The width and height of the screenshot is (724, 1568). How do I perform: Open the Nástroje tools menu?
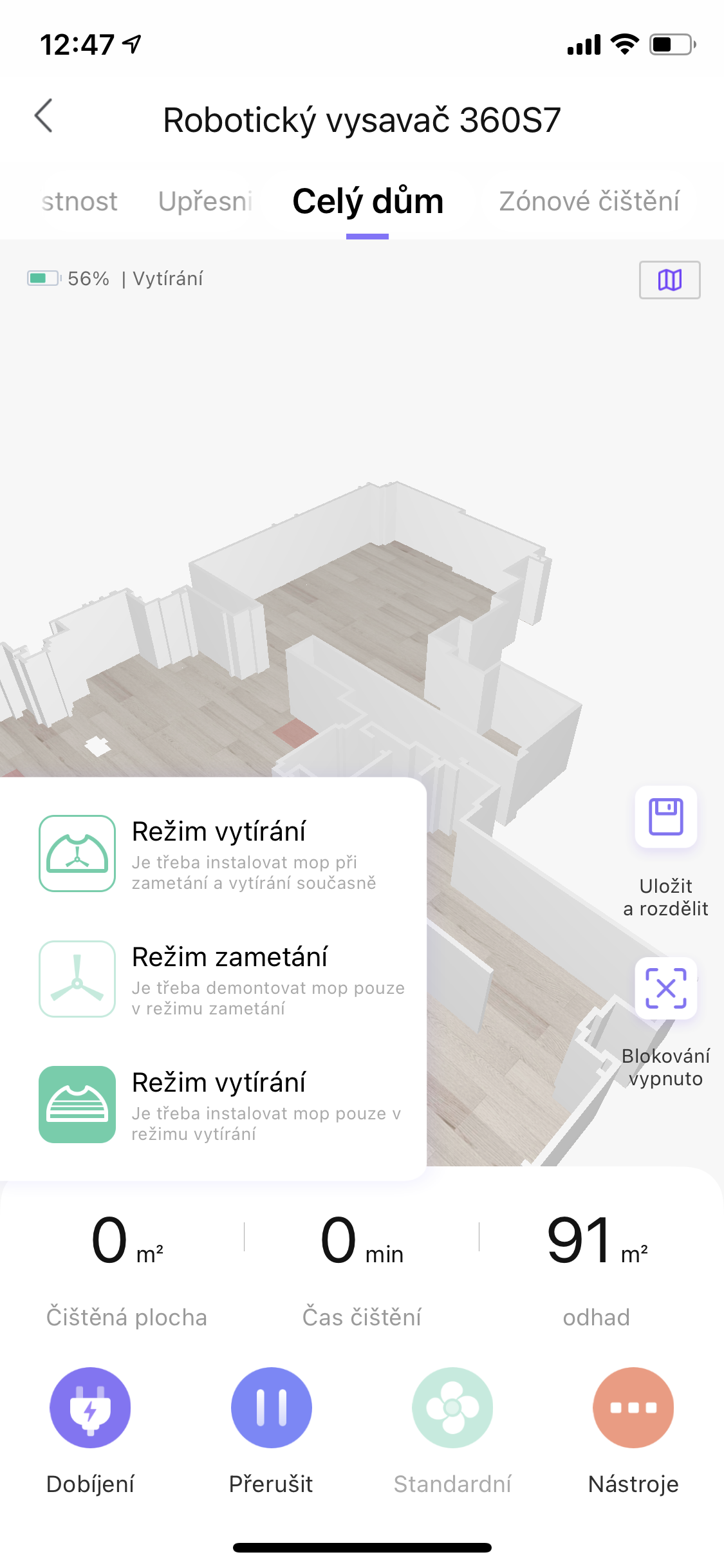[633, 1408]
